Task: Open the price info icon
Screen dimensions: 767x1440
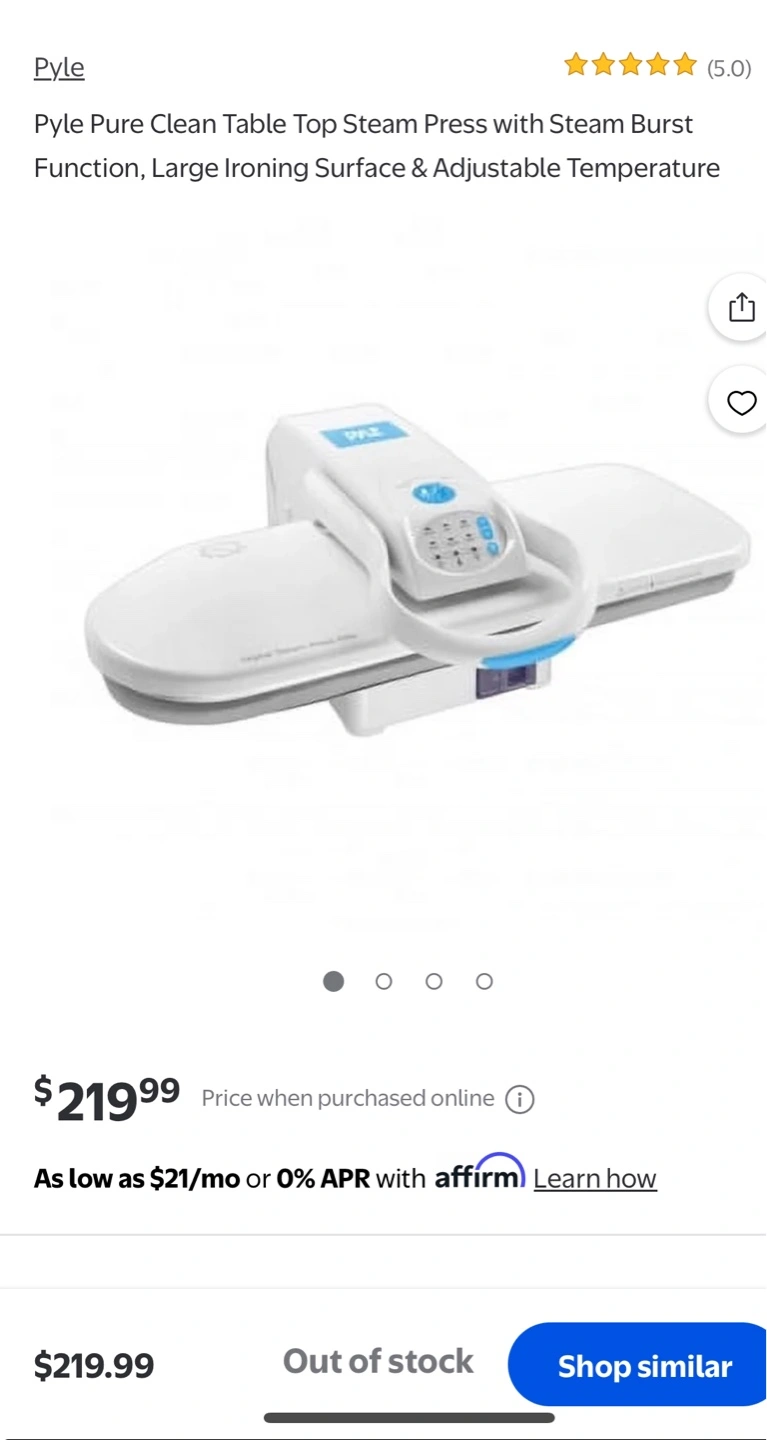Action: tap(519, 1100)
